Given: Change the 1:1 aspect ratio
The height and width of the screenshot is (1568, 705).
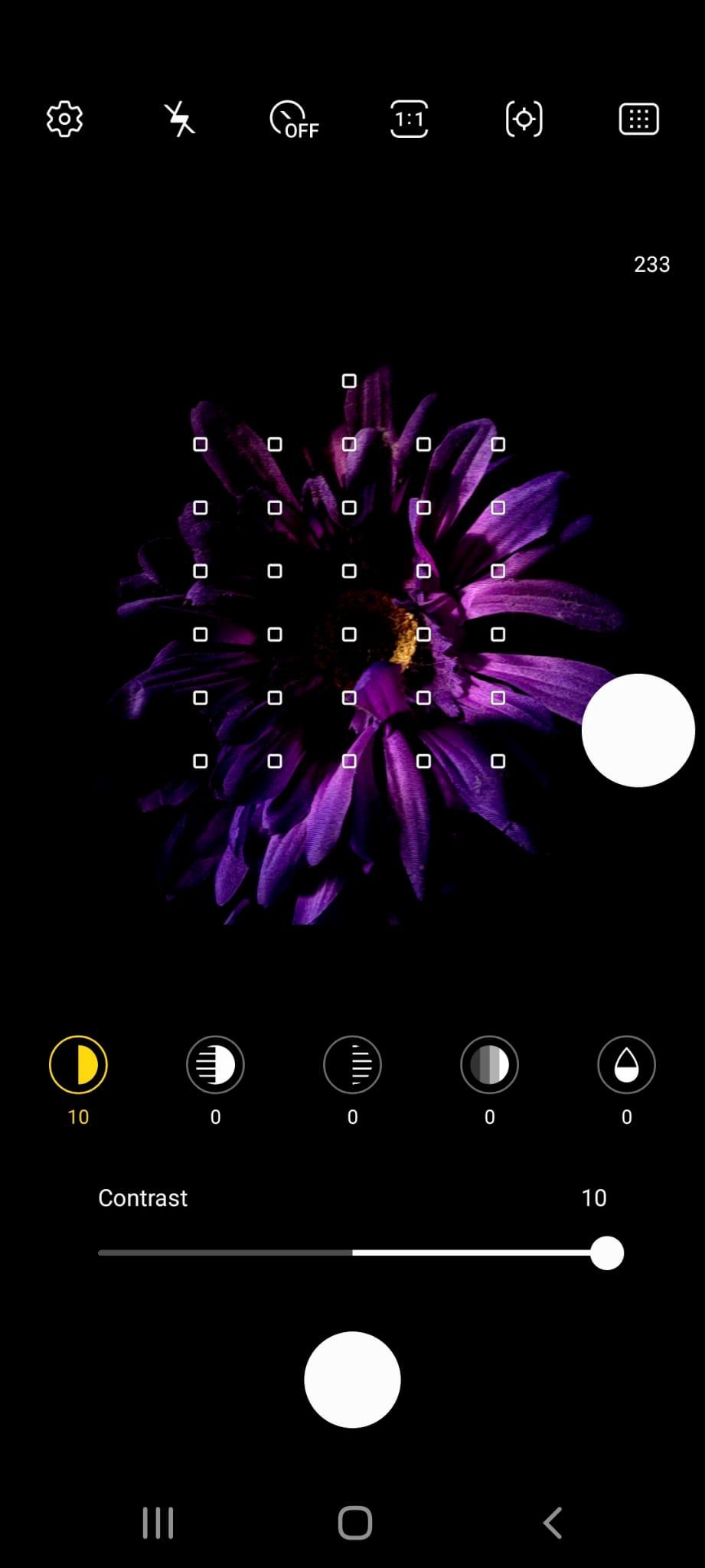Looking at the screenshot, I should click(409, 119).
